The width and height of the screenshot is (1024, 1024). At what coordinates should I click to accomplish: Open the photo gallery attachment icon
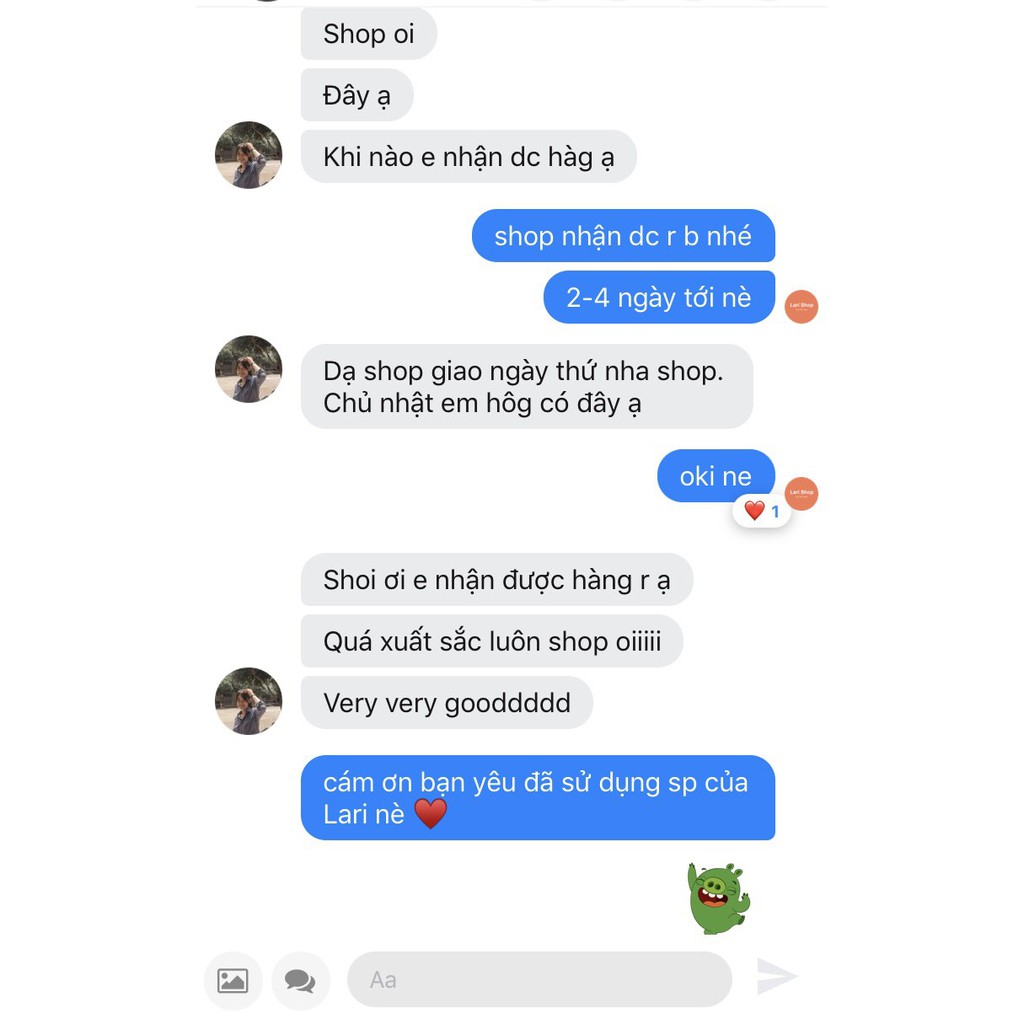click(x=233, y=981)
